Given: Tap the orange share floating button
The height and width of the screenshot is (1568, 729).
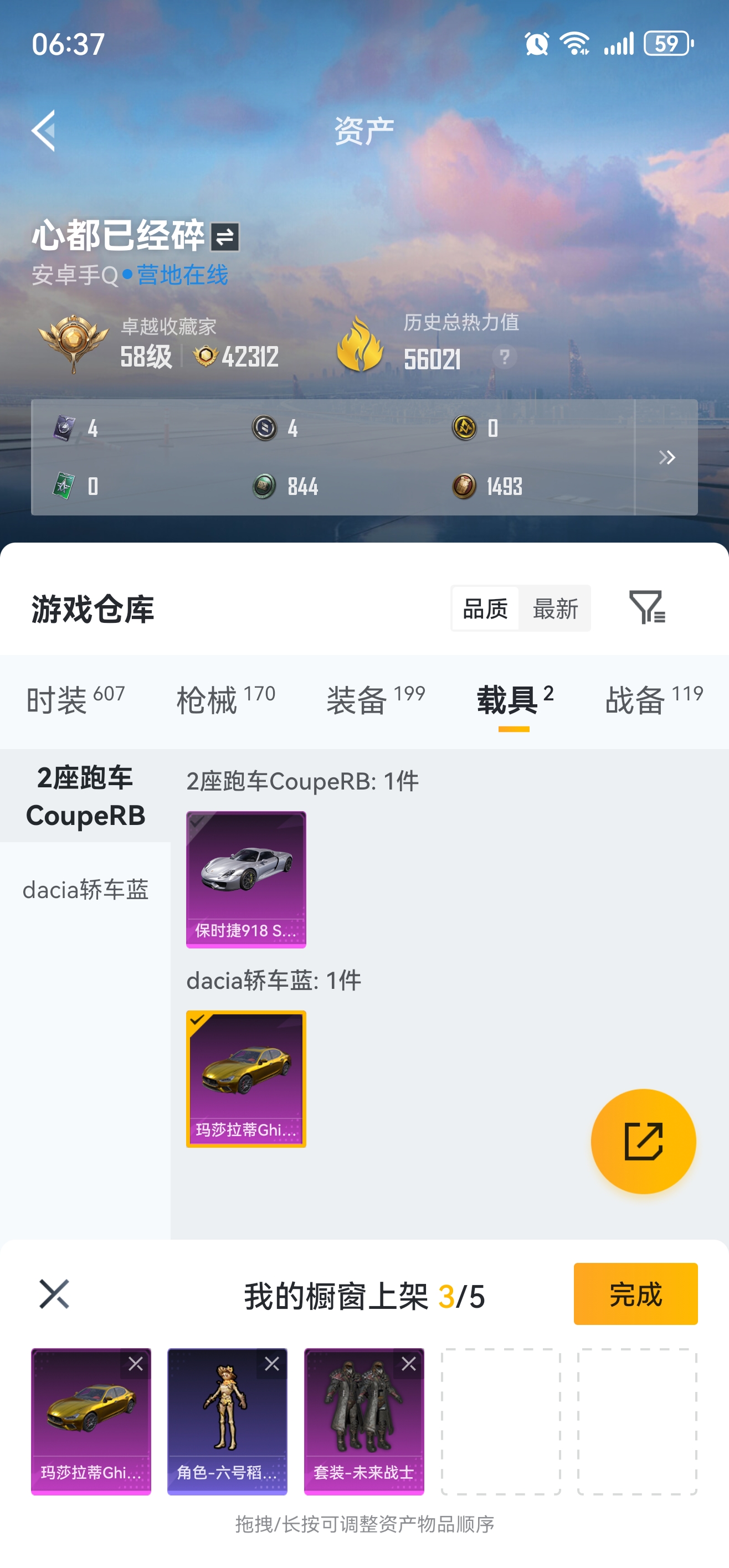Looking at the screenshot, I should click(x=643, y=1141).
